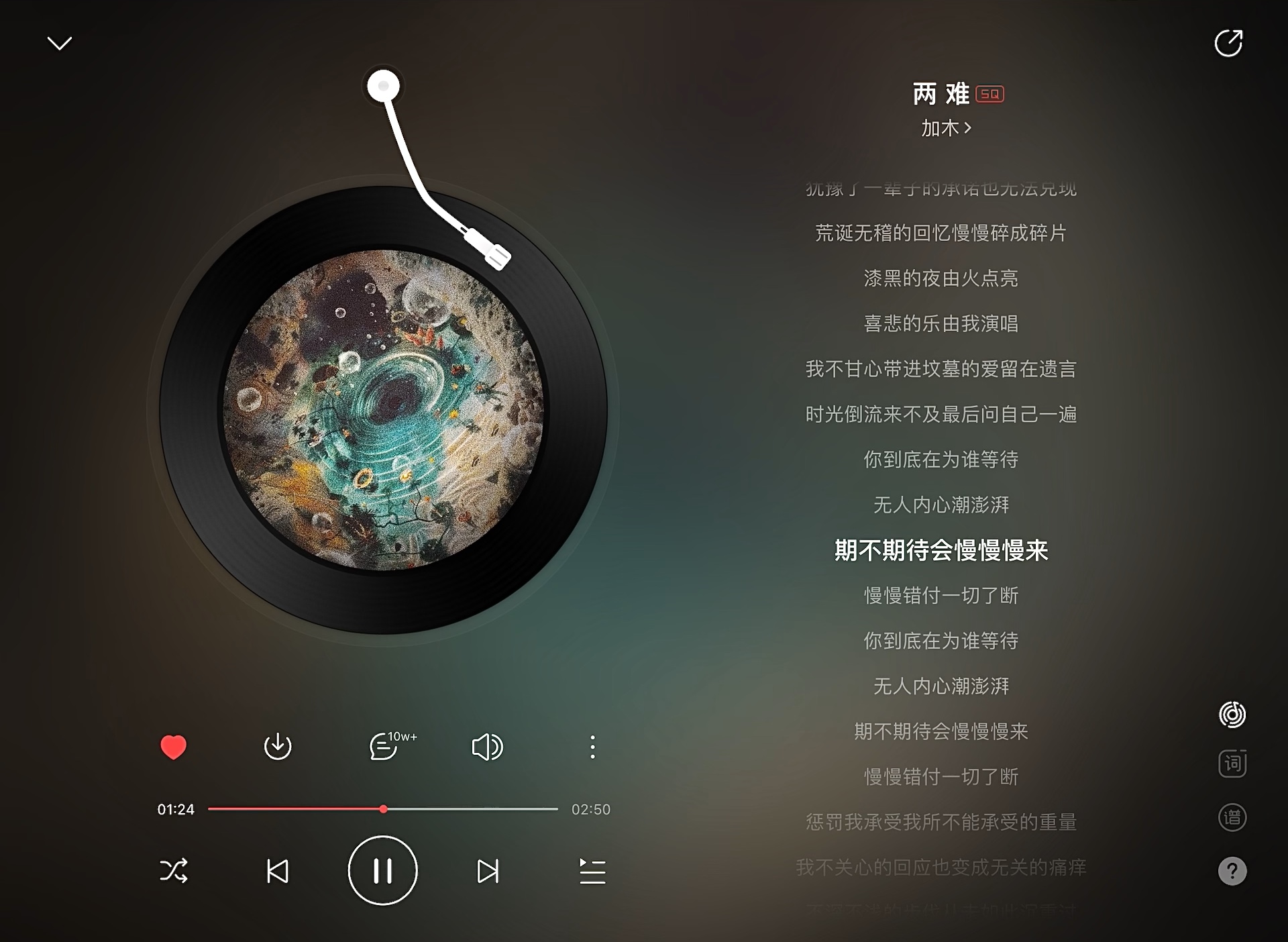Open the current playlist queue

592,871
